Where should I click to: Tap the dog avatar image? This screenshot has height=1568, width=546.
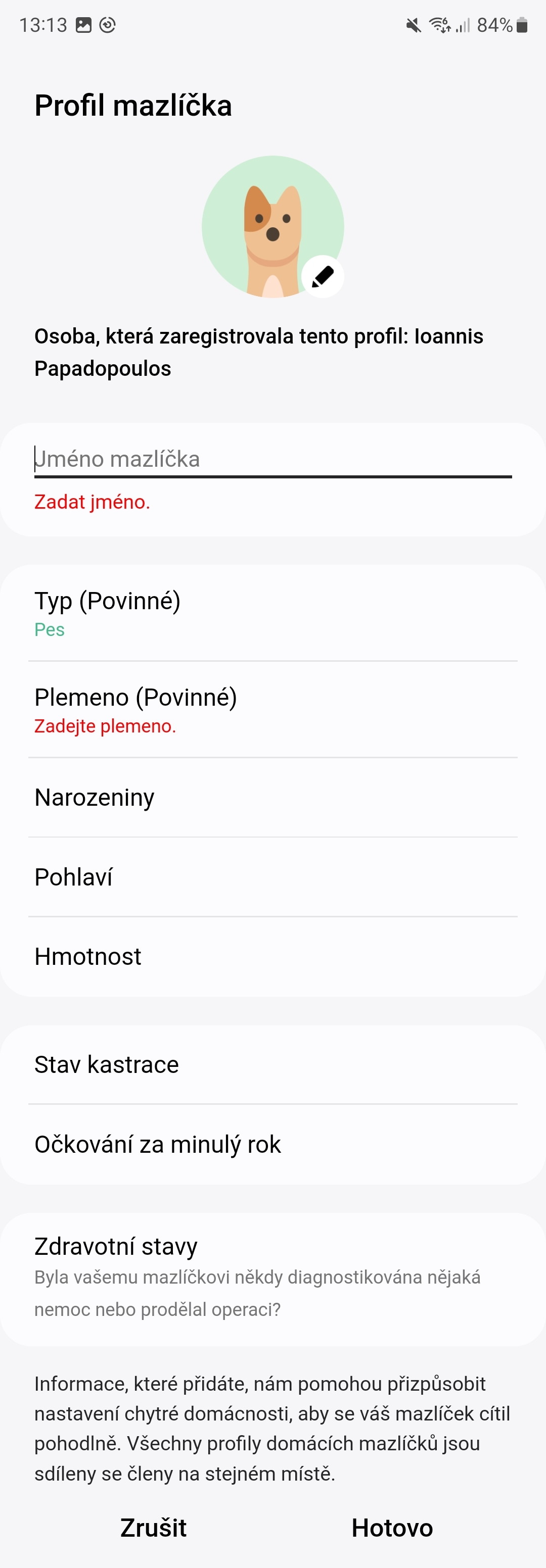(x=273, y=226)
